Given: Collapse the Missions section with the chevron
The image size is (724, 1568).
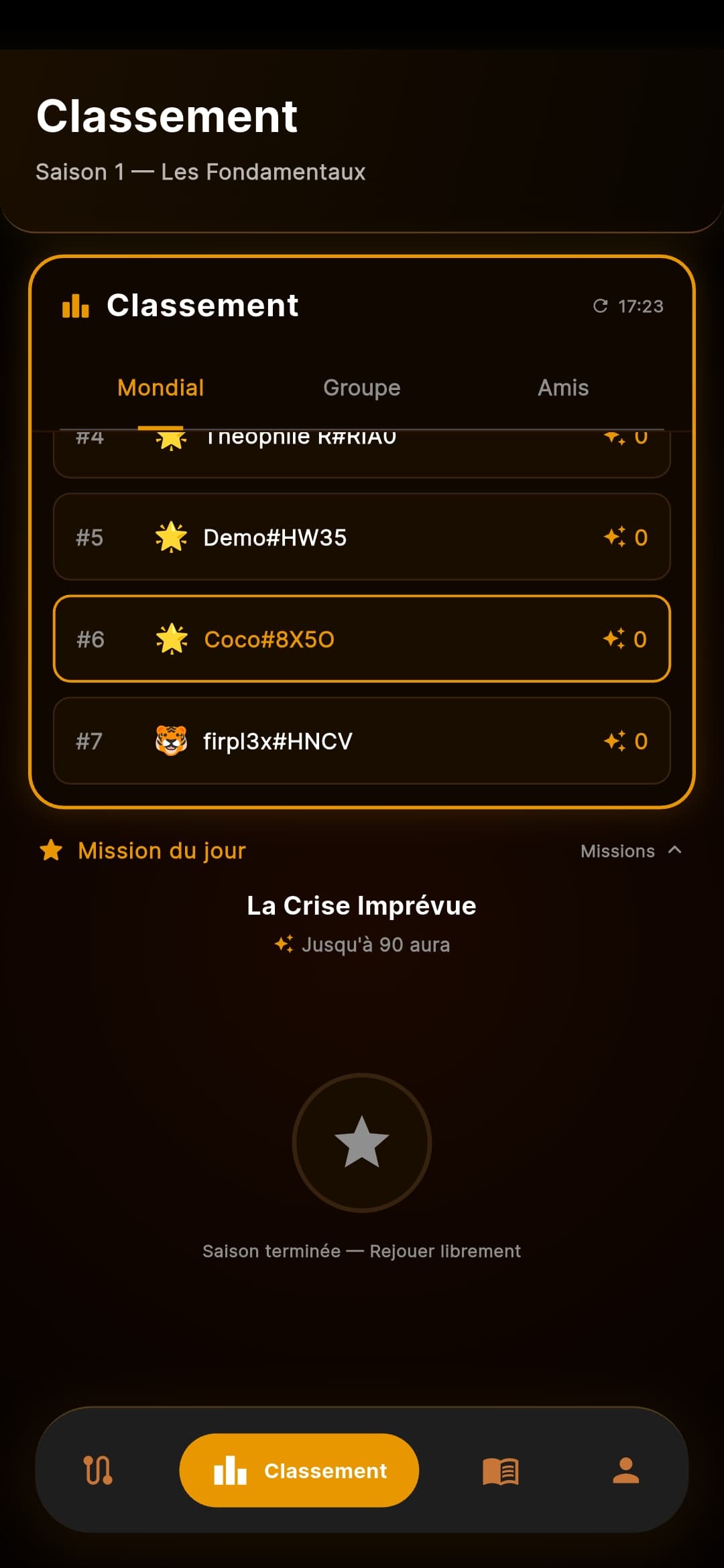Looking at the screenshot, I should coord(675,850).
